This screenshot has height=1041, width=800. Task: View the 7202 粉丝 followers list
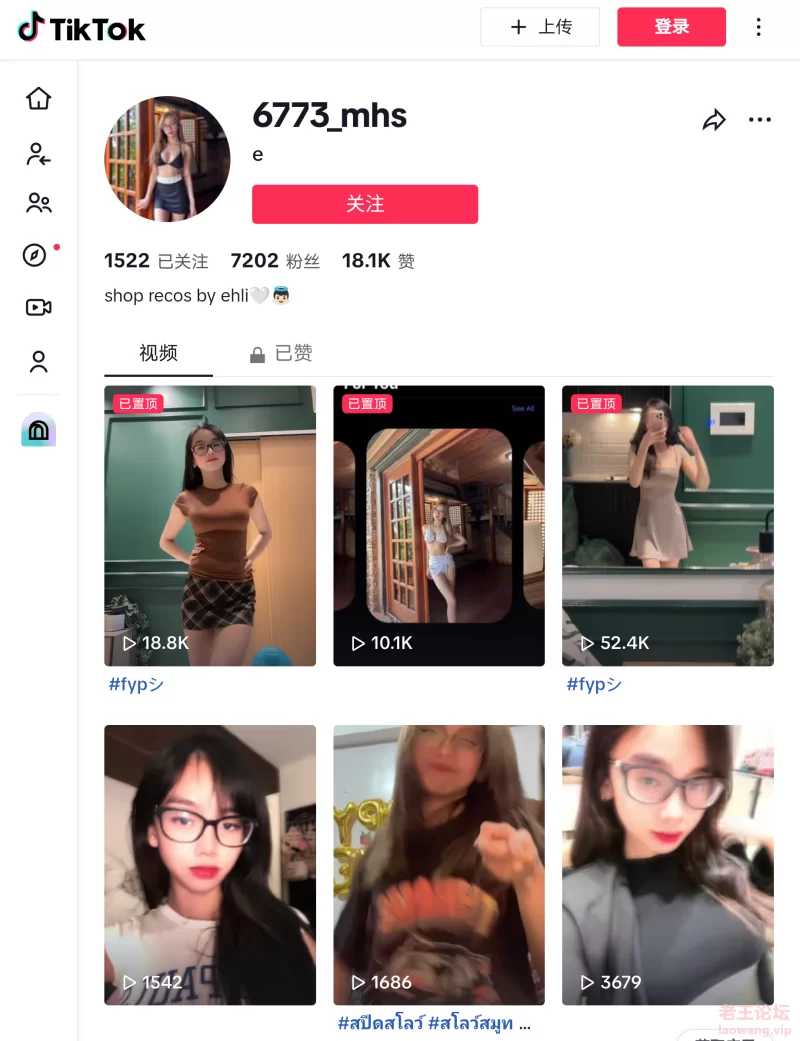[275, 261]
